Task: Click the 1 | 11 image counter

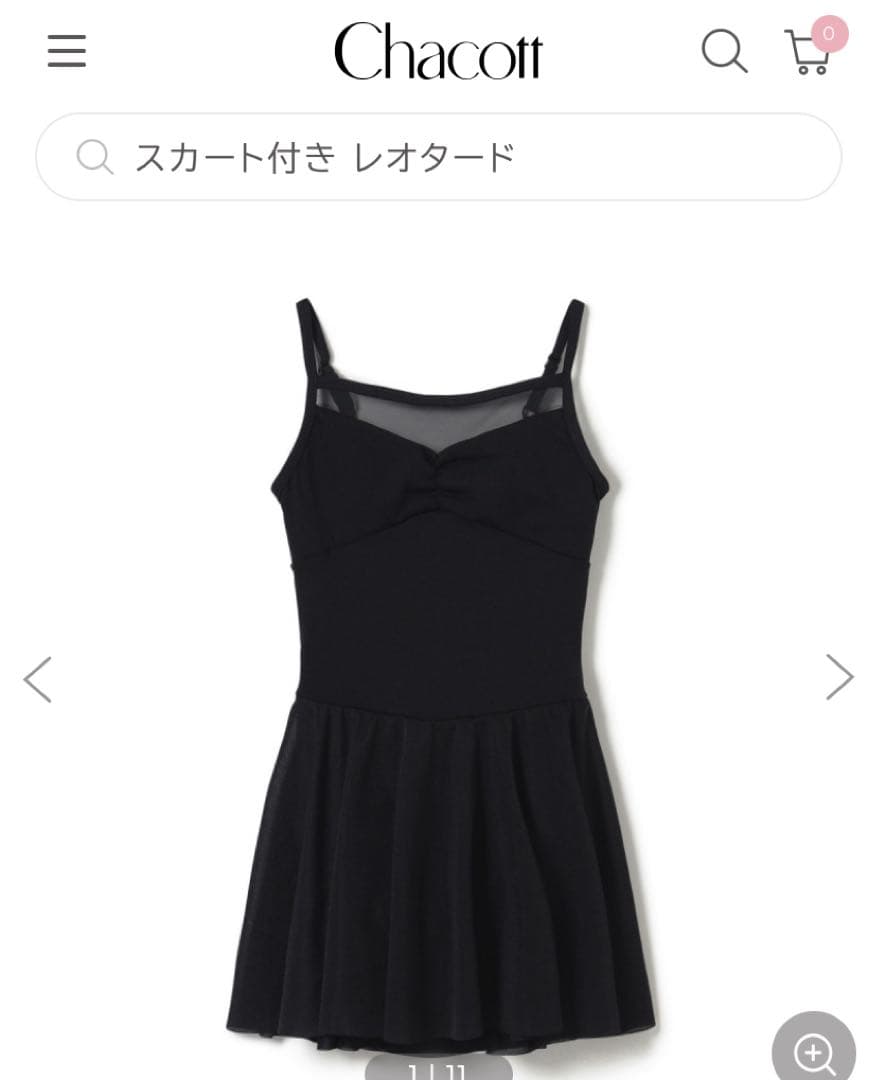Action: coord(438,1070)
